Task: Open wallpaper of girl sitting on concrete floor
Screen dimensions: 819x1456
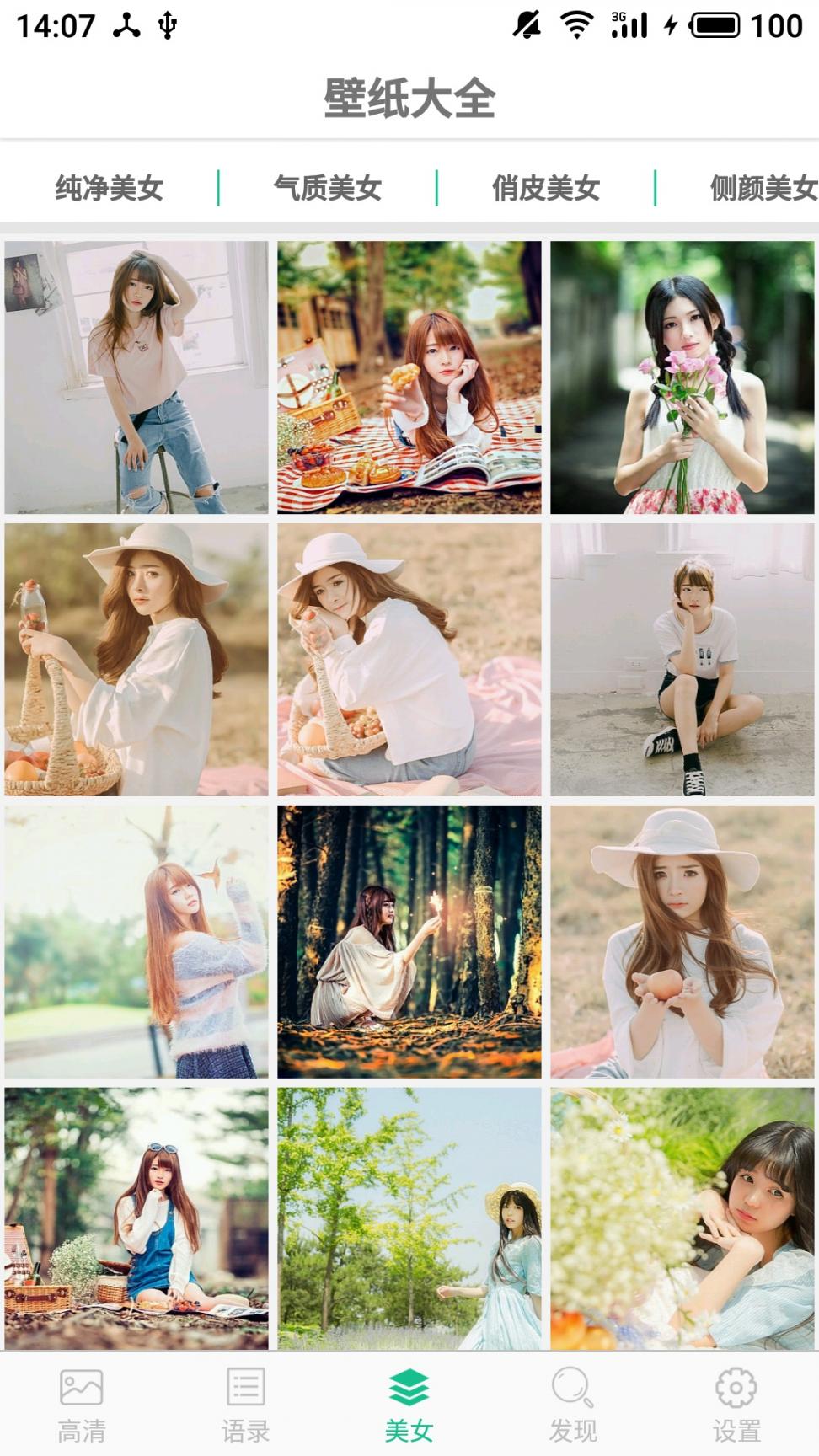Action: click(682, 660)
